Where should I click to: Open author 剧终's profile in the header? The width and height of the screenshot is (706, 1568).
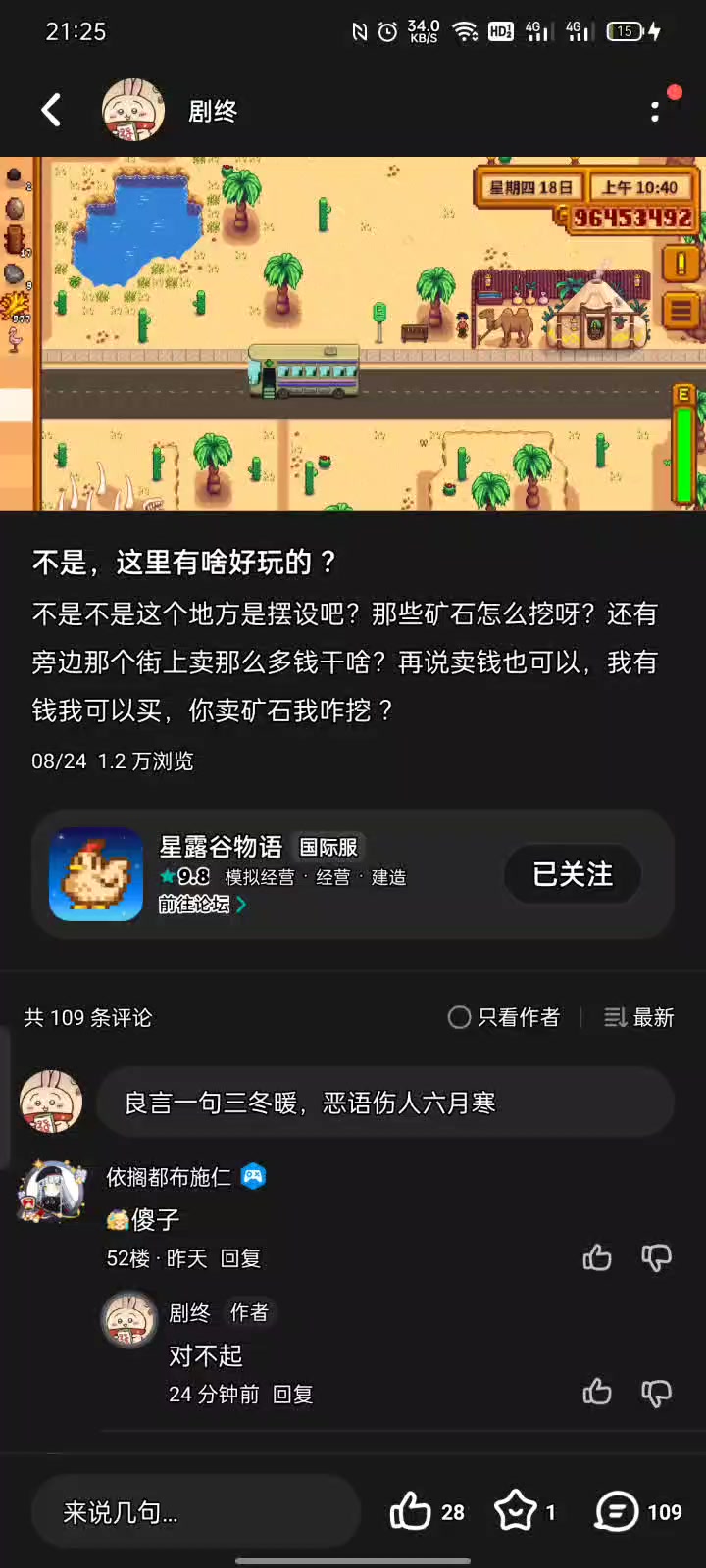coord(133,111)
